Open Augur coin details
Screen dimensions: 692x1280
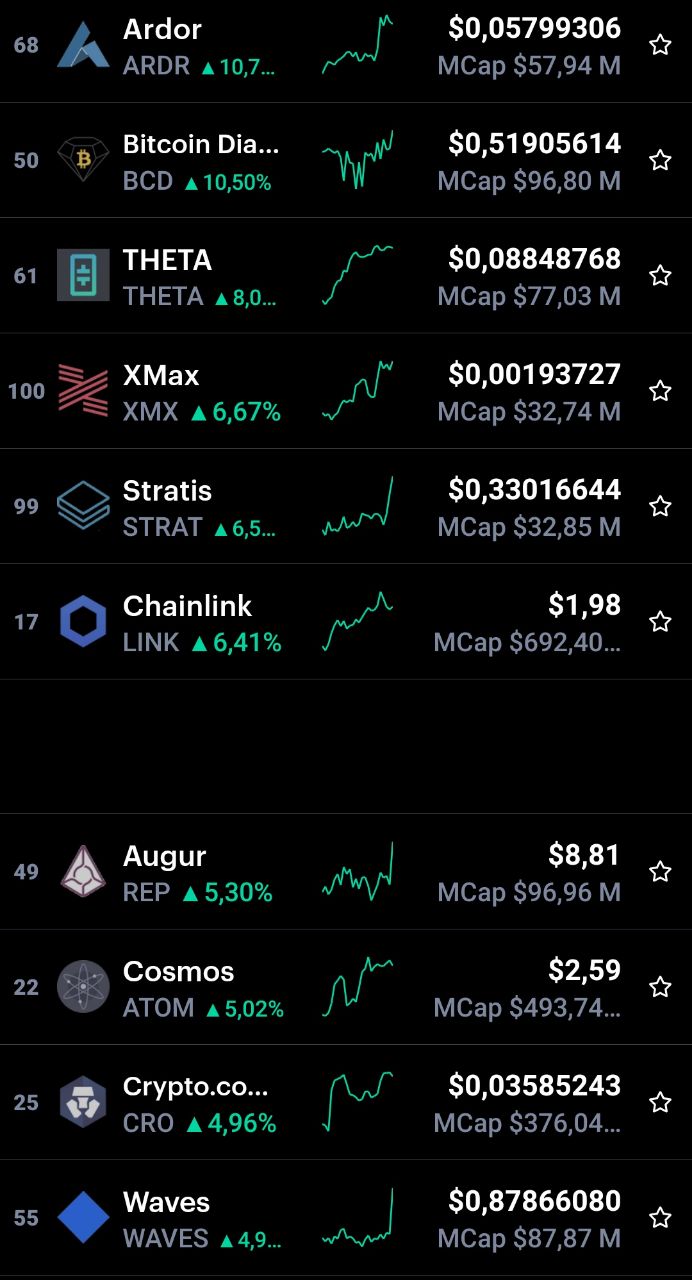pyautogui.click(x=346, y=871)
